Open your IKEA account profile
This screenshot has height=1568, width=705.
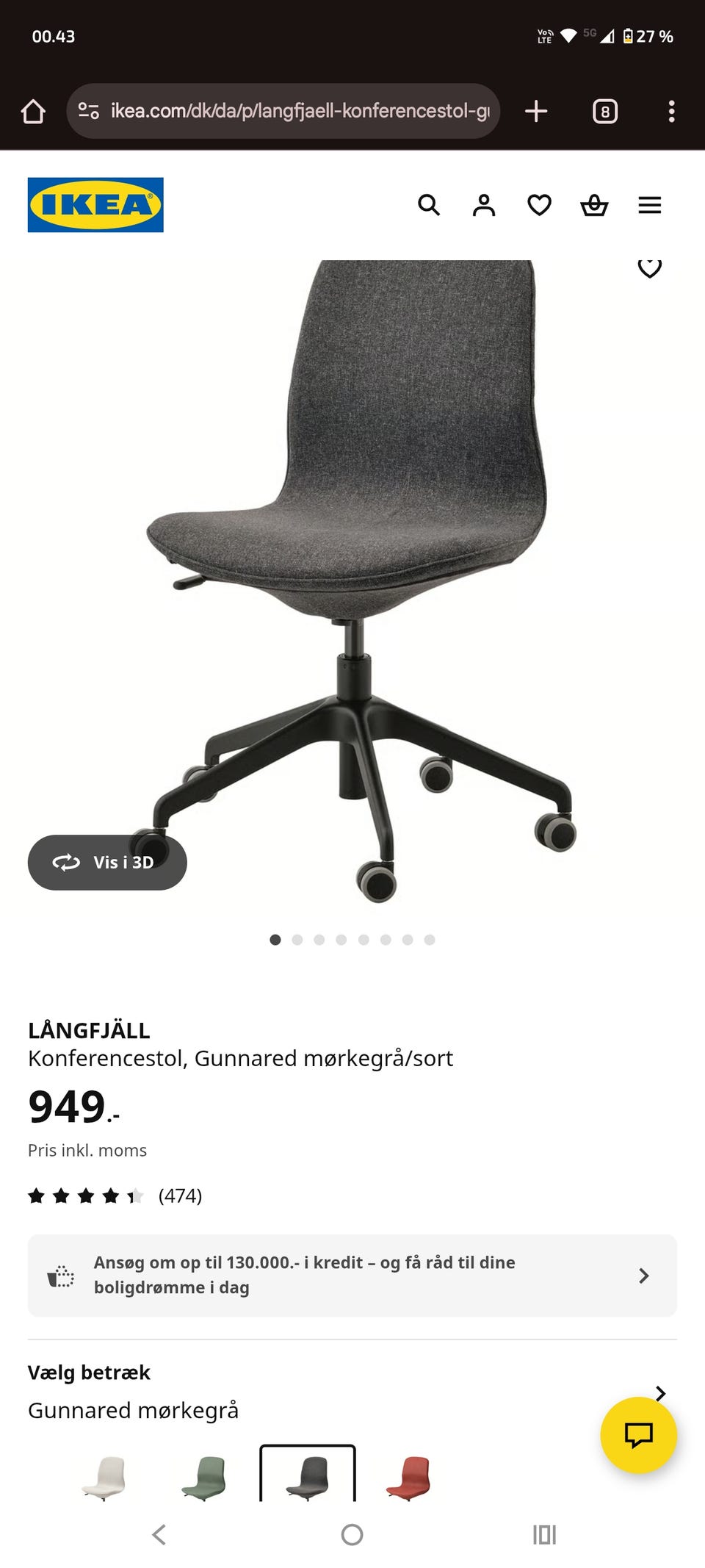point(484,205)
